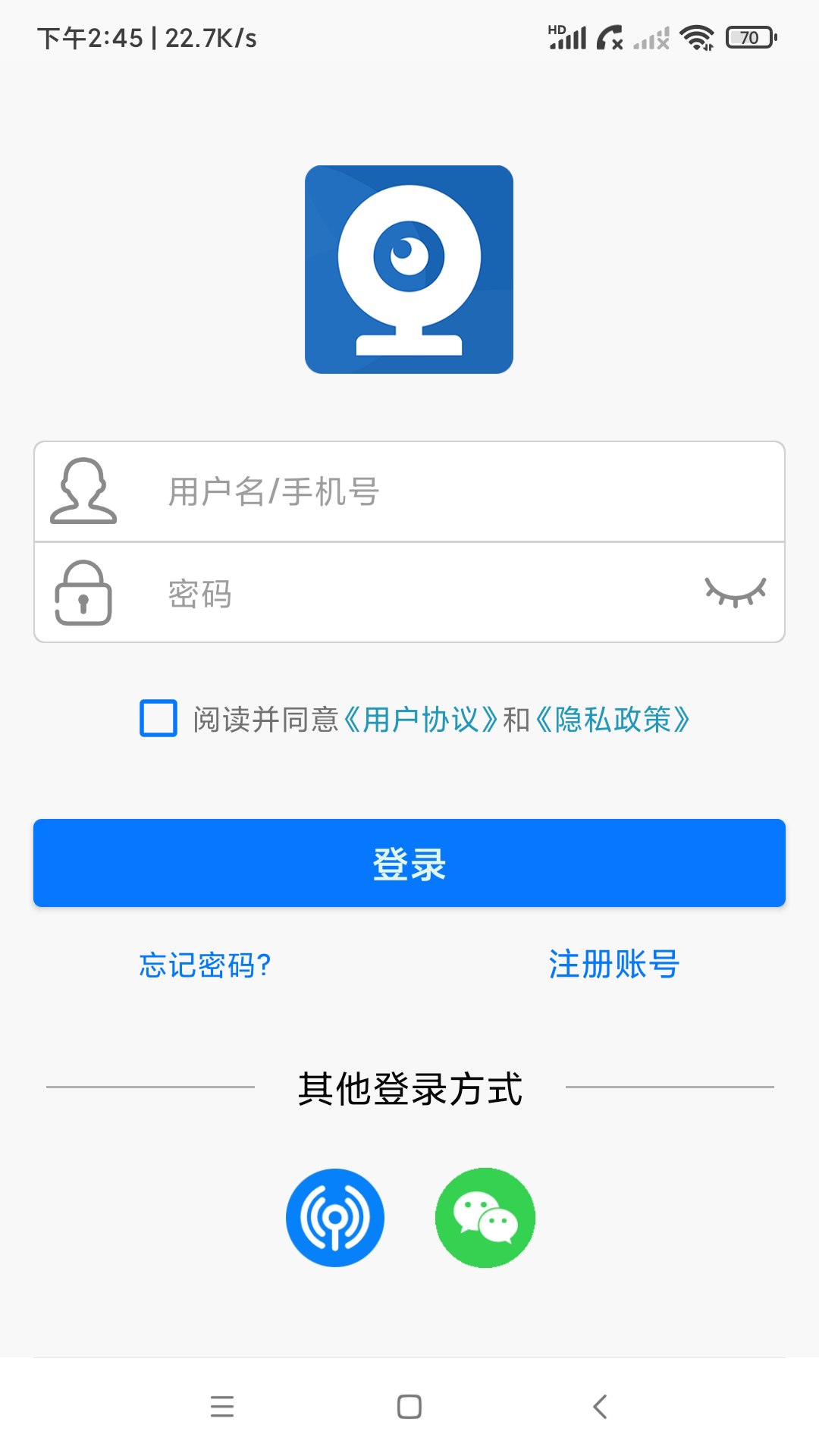Log in with WeChat
Viewport: 819px width, 1456px height.
[x=485, y=1218]
